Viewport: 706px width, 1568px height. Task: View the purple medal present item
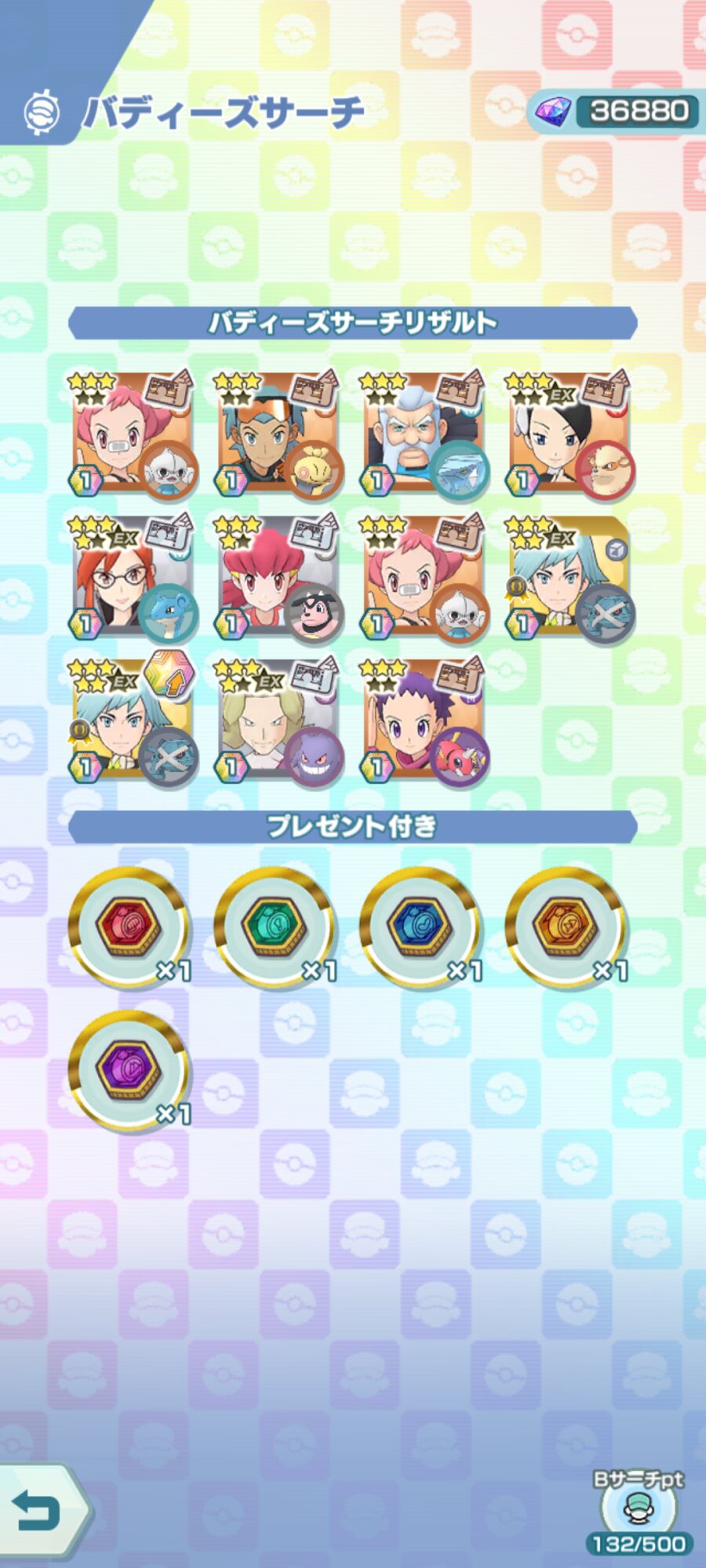(129, 1071)
